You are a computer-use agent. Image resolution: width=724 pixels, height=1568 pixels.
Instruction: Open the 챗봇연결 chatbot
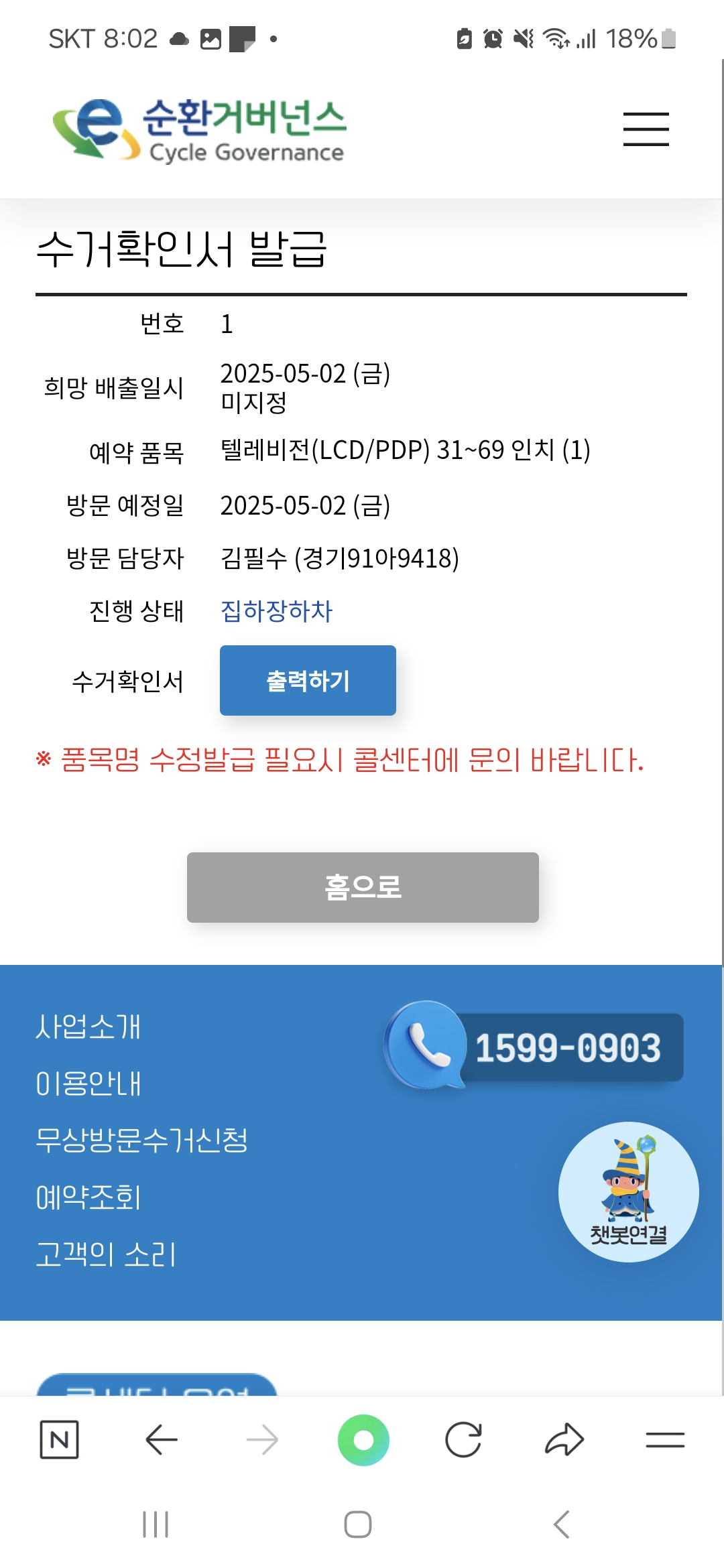(x=628, y=1192)
